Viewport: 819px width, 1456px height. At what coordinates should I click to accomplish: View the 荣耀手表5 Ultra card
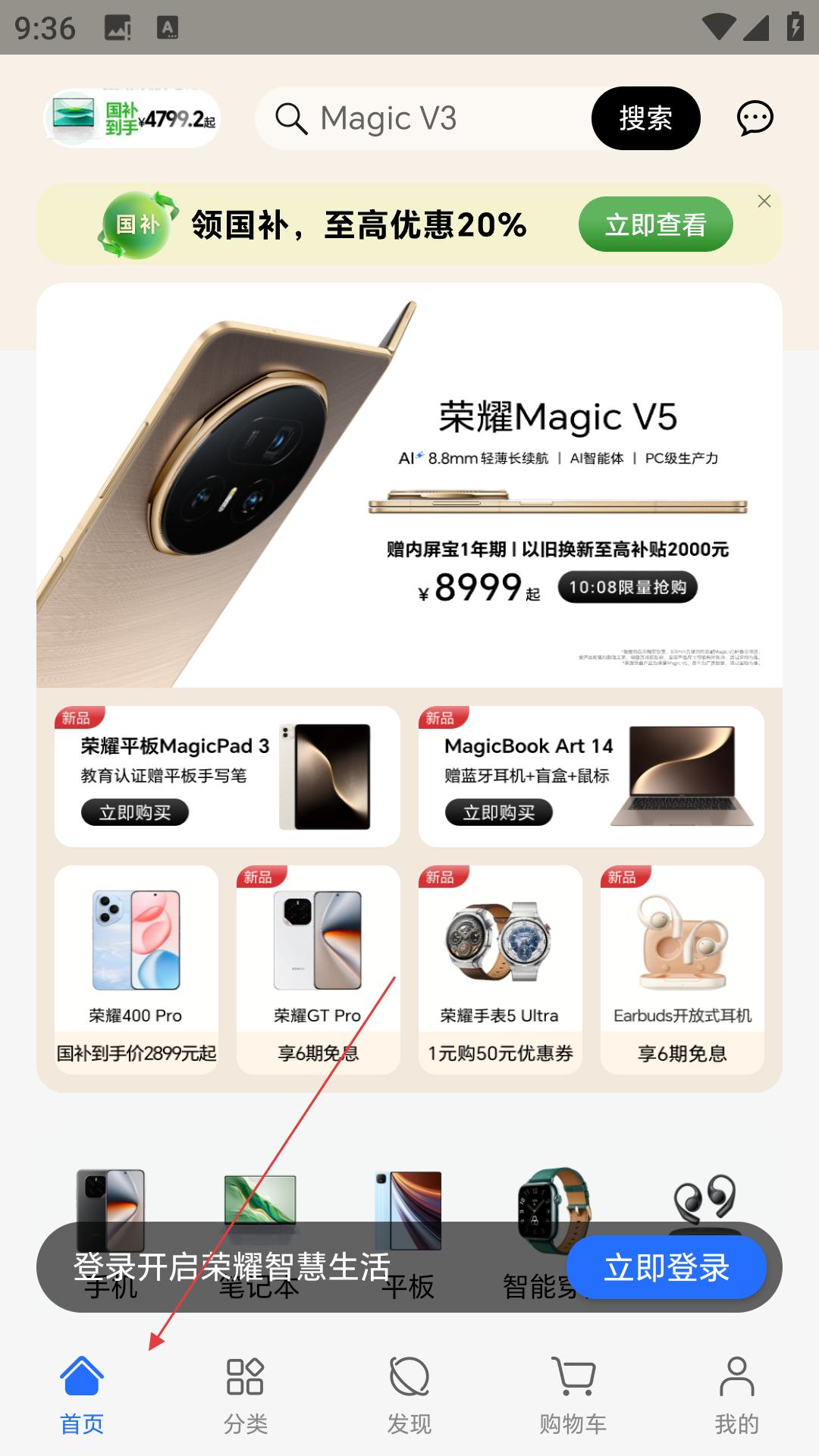[500, 969]
